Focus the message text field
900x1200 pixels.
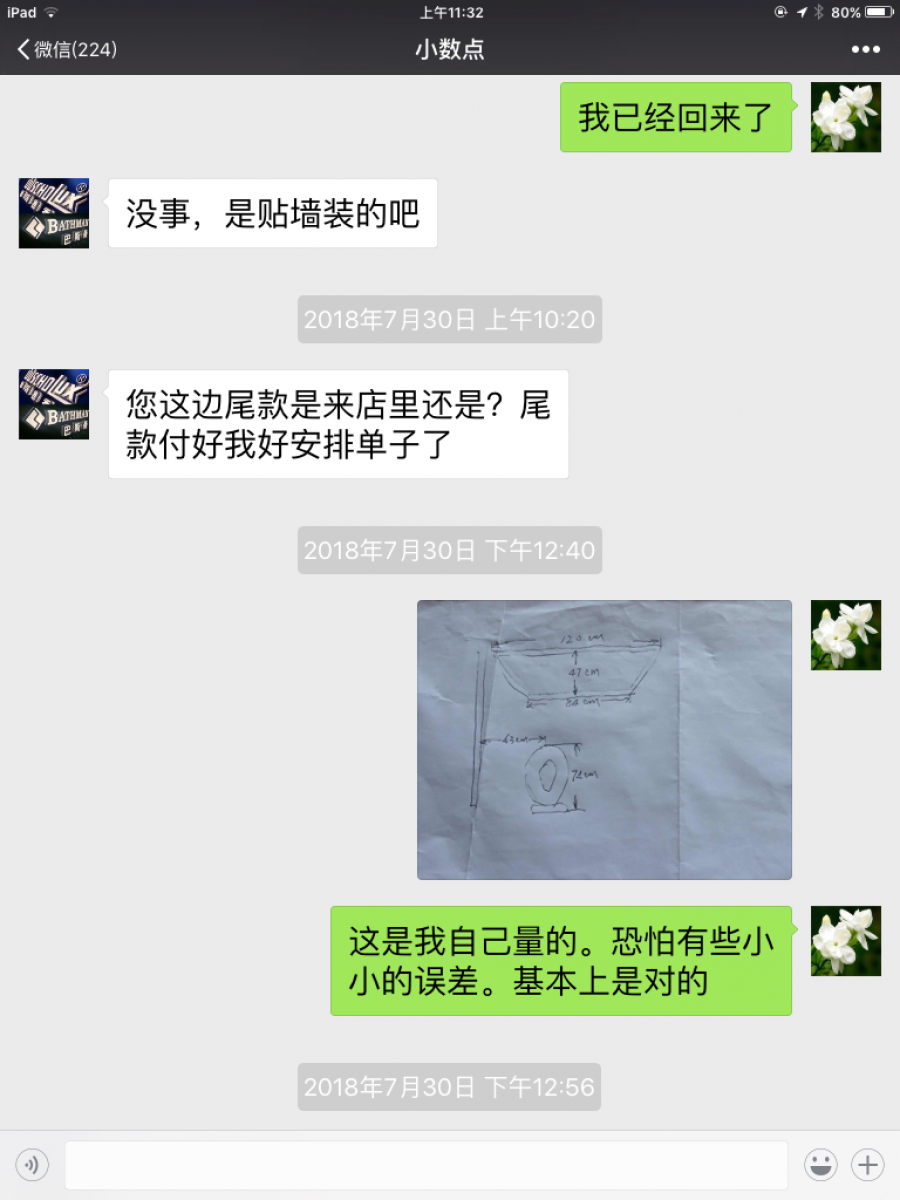pyautogui.click(x=426, y=1165)
